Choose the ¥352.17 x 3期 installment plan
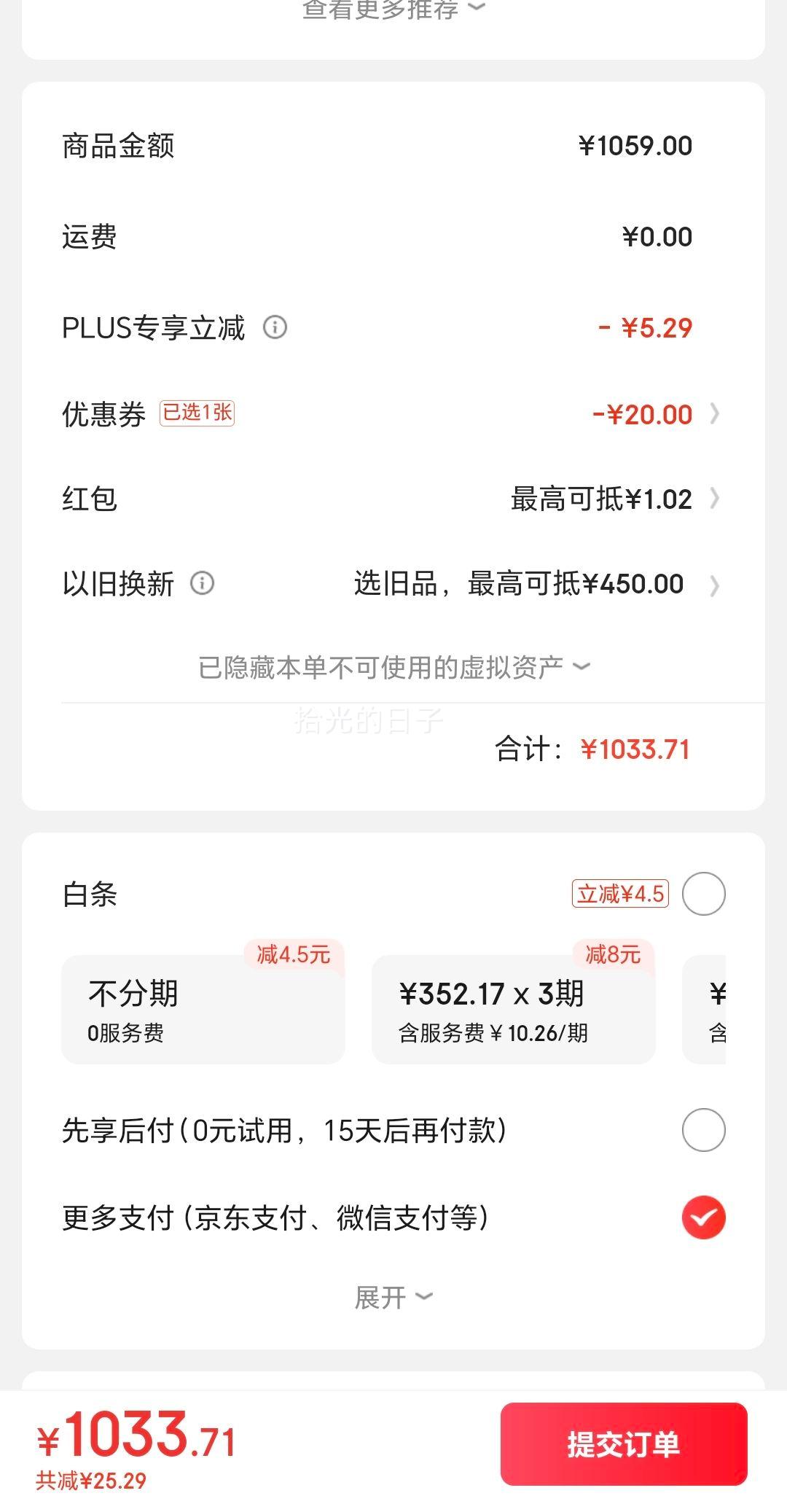Screen dimensions: 787x1512 tap(513, 1010)
